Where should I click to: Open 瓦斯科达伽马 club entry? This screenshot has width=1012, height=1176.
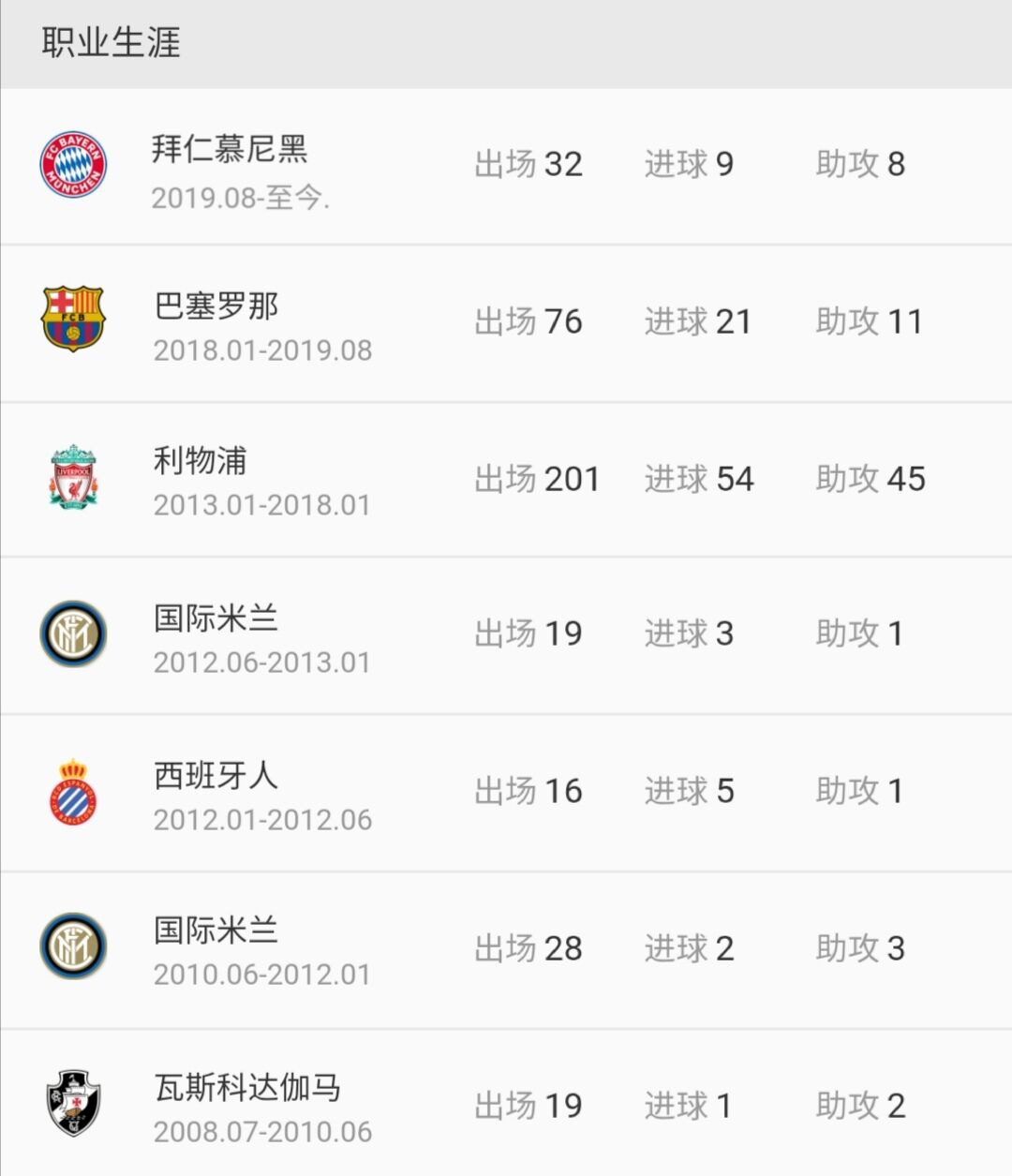click(x=246, y=1087)
